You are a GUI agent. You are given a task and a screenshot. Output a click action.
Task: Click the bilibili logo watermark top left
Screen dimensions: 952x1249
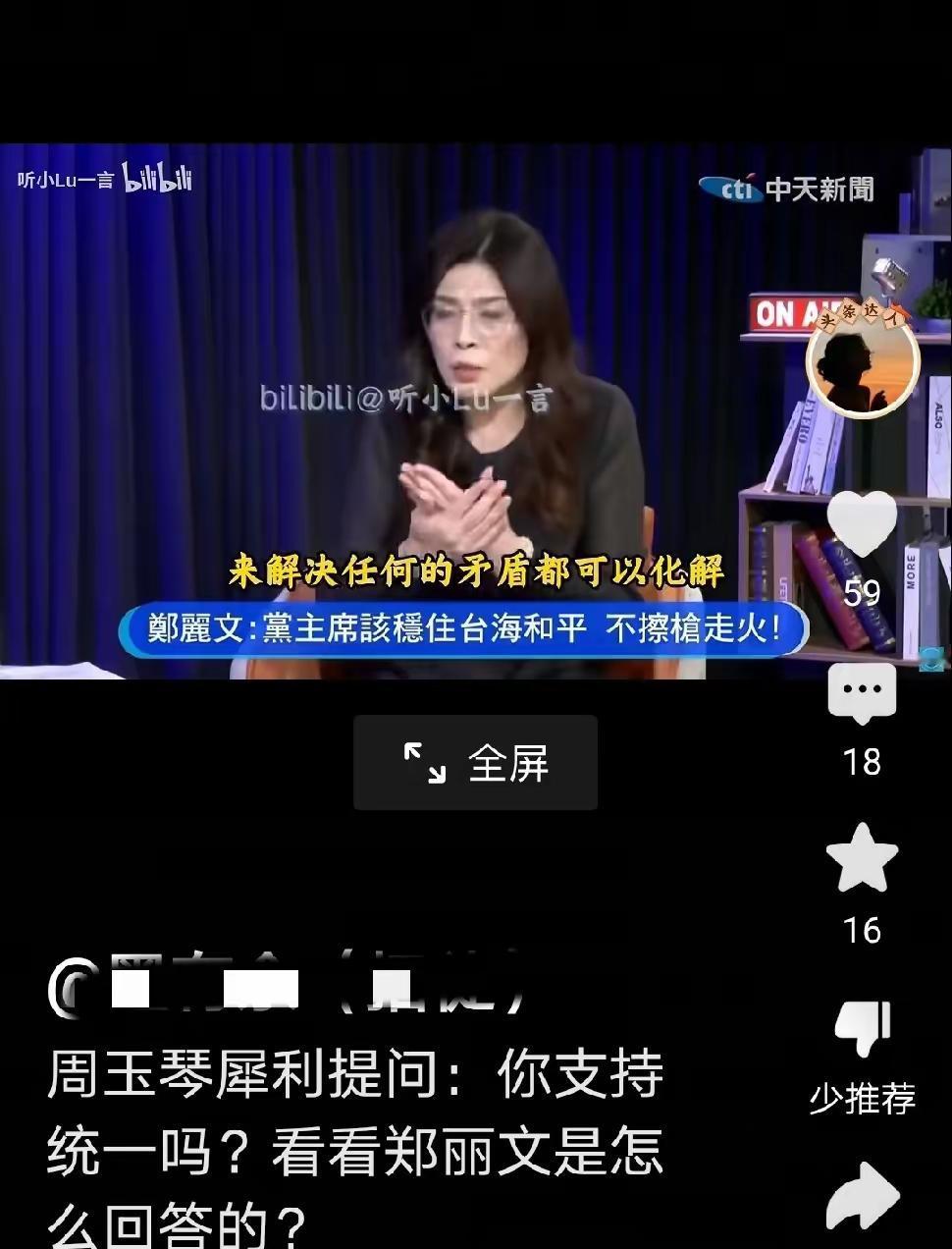(157, 178)
